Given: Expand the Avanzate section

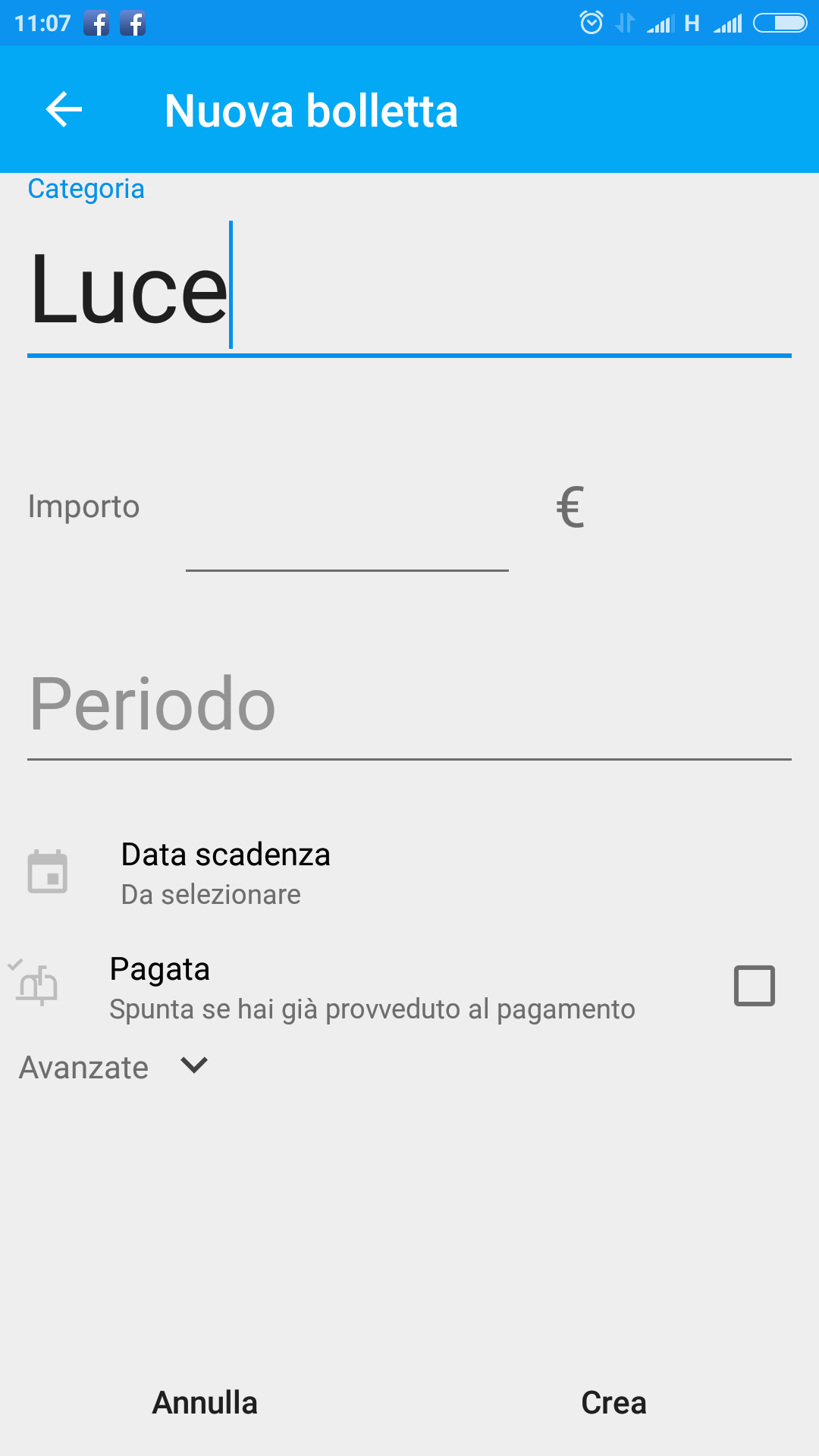Looking at the screenshot, I should 114,1067.
